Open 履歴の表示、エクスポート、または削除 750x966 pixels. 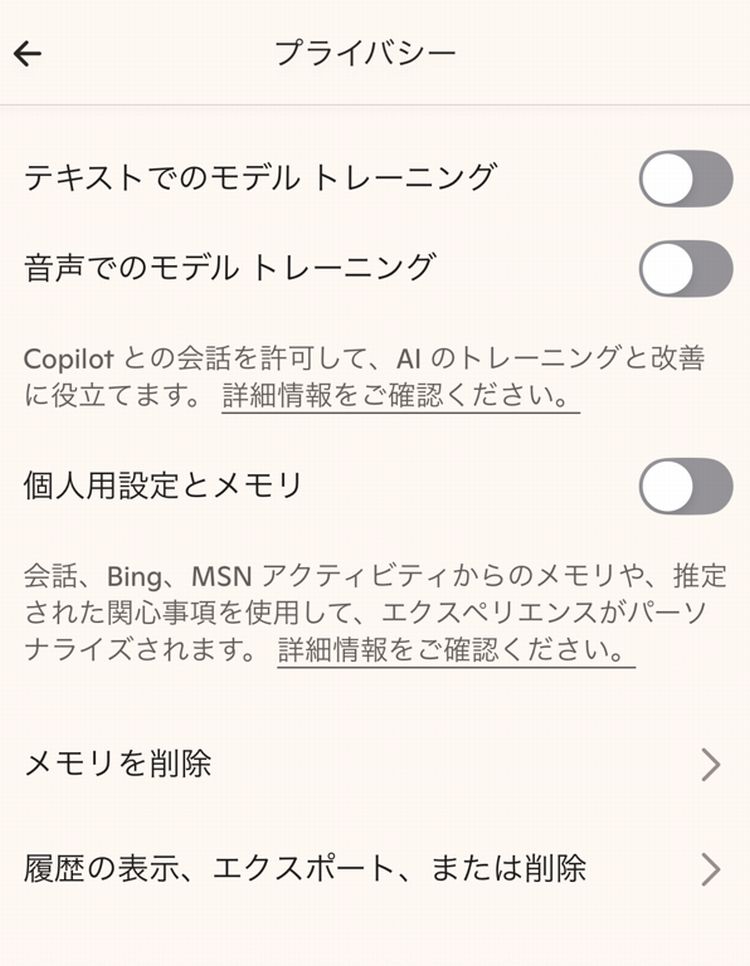374,868
